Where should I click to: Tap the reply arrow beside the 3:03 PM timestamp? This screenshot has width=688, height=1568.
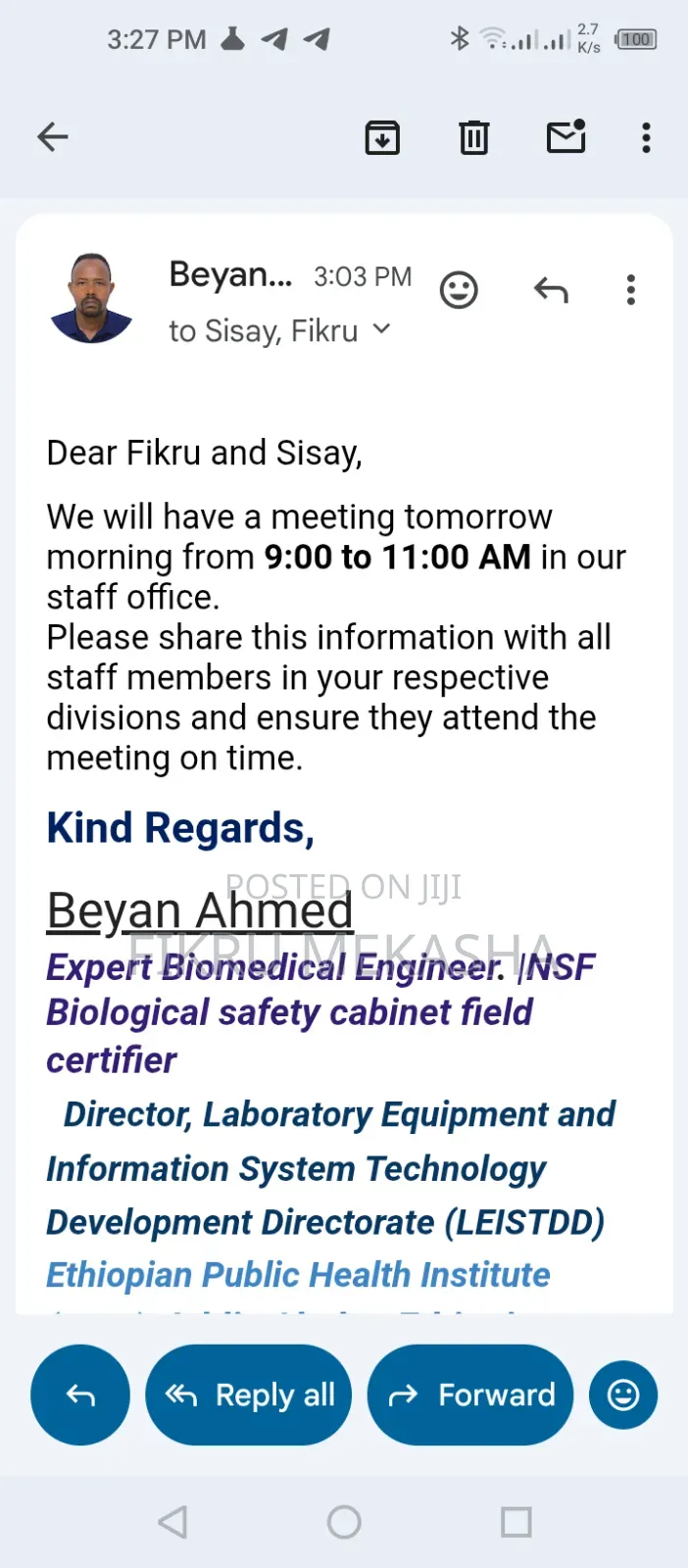(x=551, y=290)
